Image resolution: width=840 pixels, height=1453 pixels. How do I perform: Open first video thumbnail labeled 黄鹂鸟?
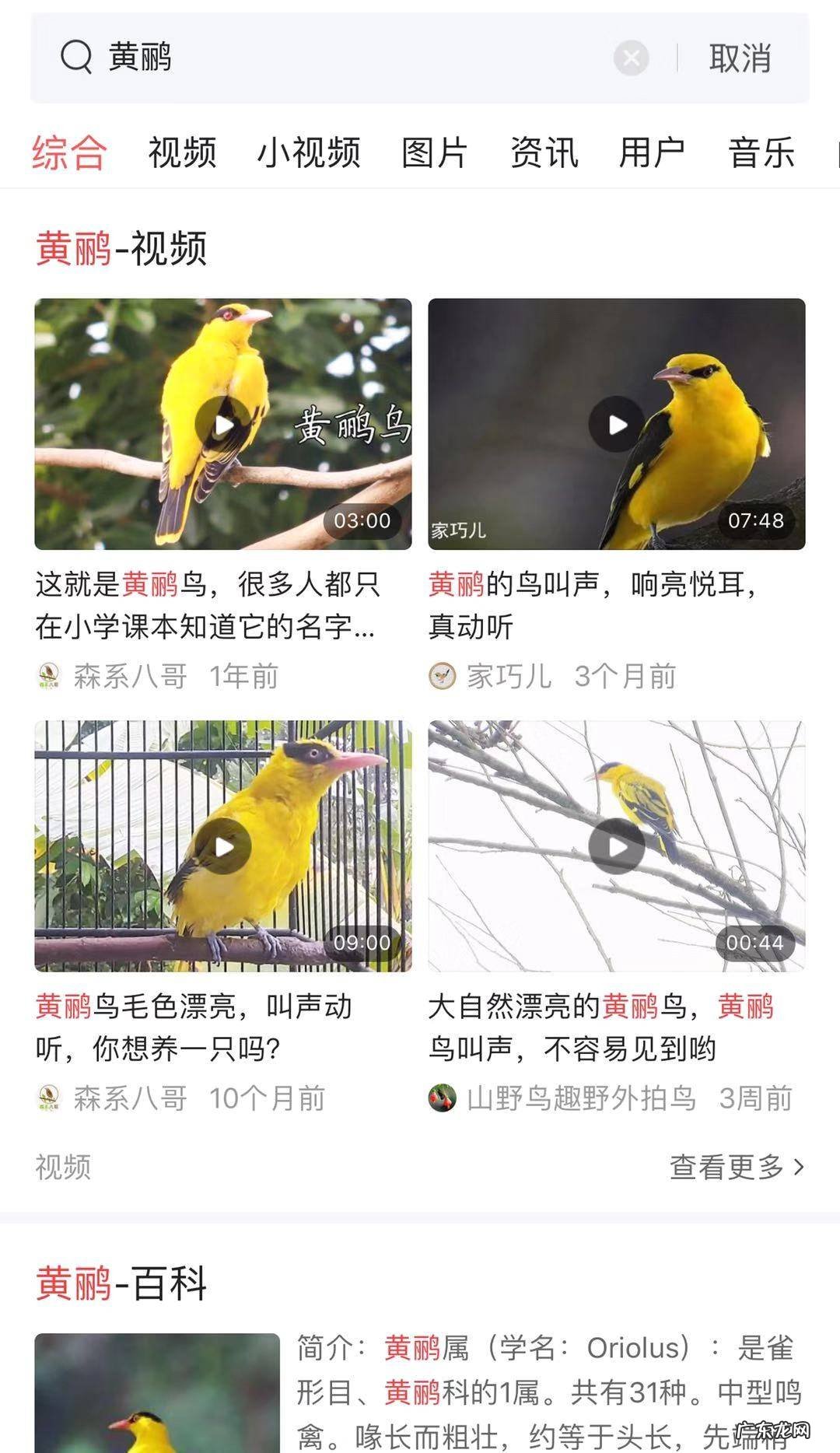222,424
